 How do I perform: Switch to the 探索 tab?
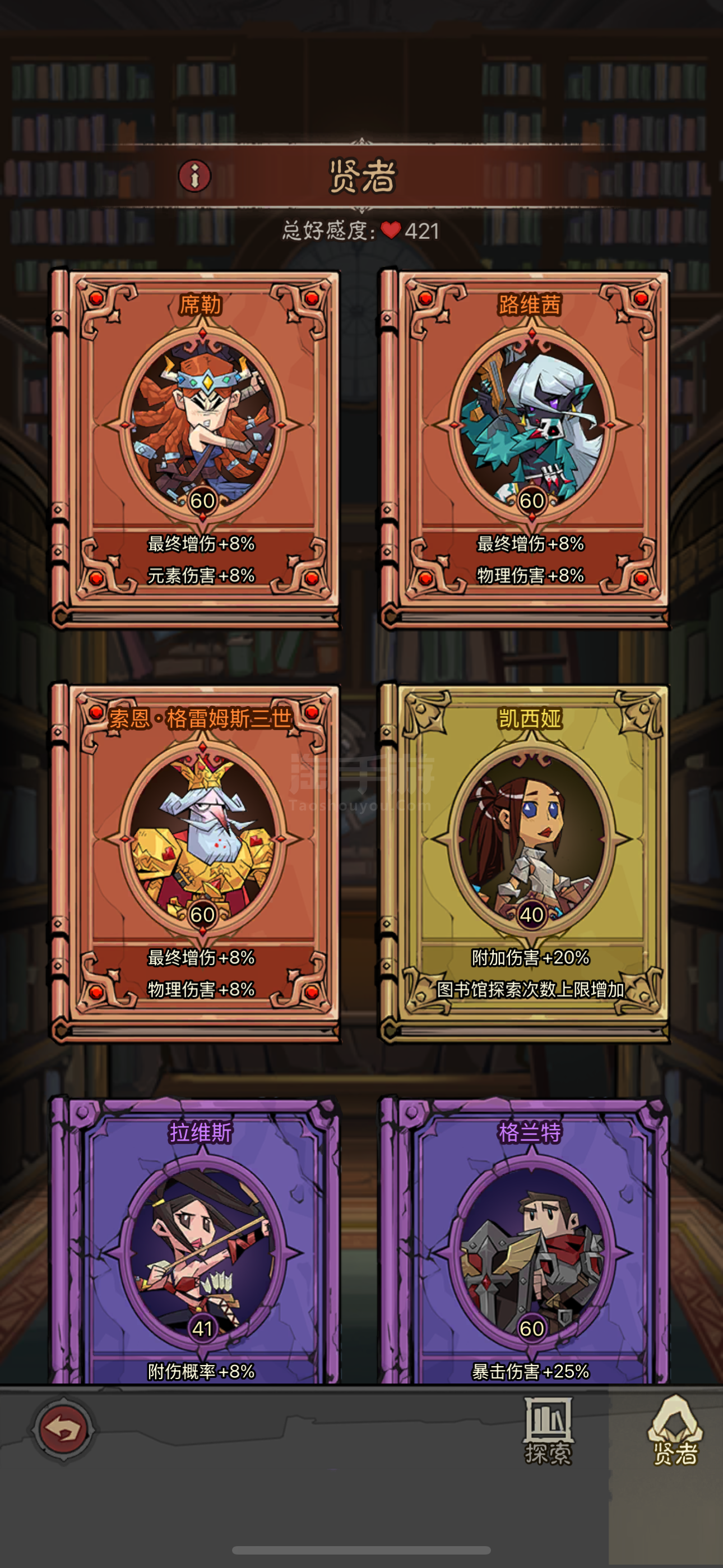[x=548, y=1431]
